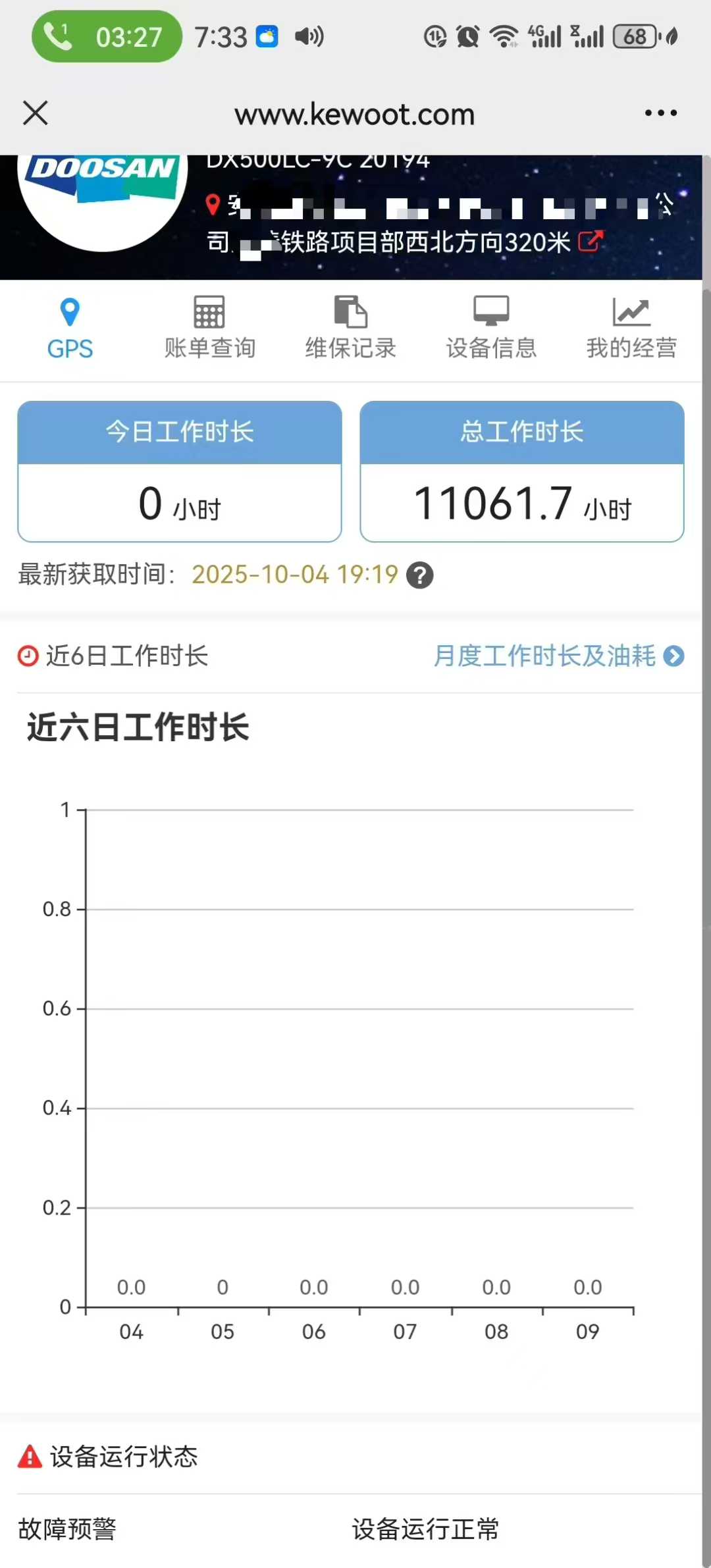Image resolution: width=711 pixels, height=1568 pixels.
Task: Open 维保记录 maintenance record icon
Action: [350, 311]
